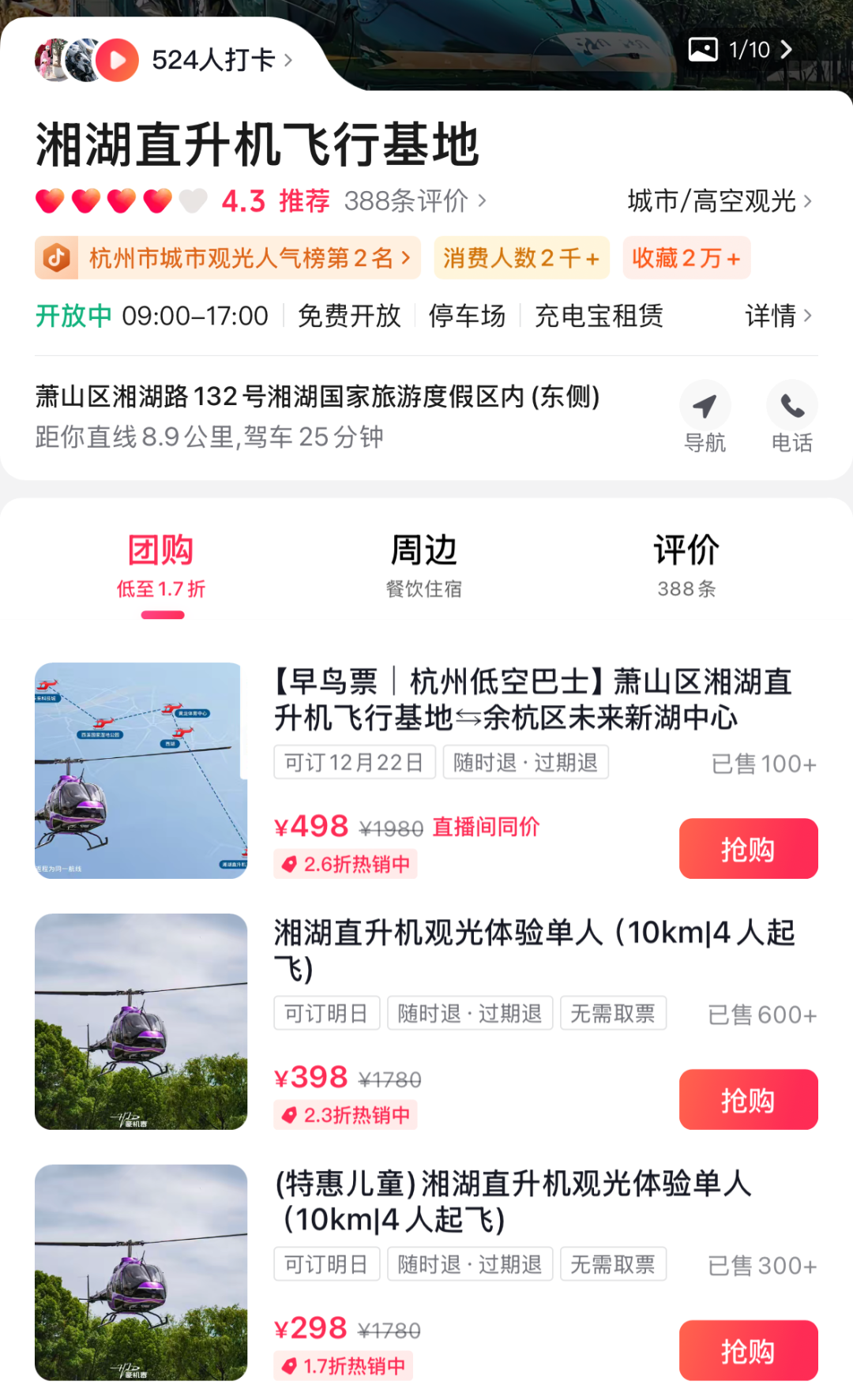Tap 抢购 for the ¥298 特惠儿童 deal
Image resolution: width=853 pixels, height=1400 pixels.
pyautogui.click(x=748, y=1350)
